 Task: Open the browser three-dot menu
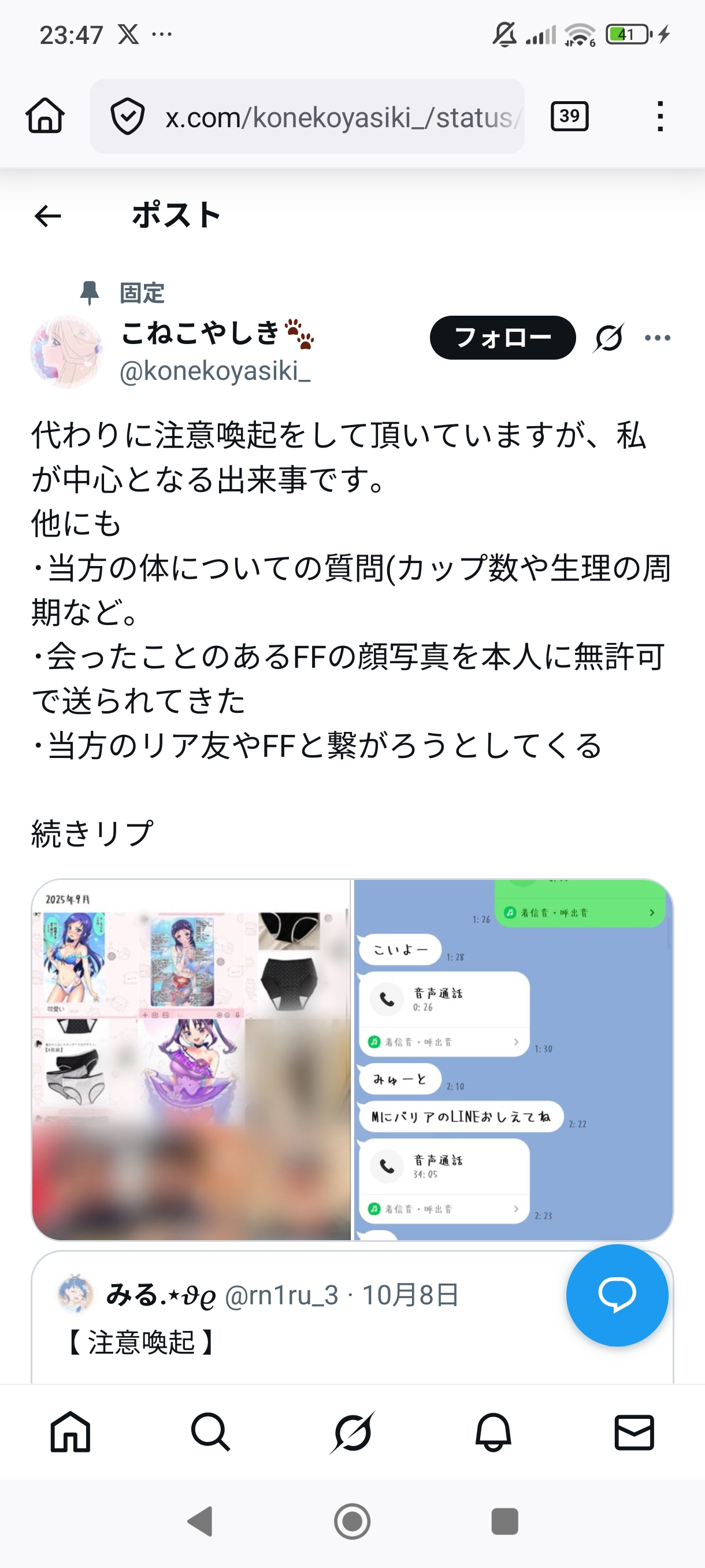pyautogui.click(x=659, y=116)
